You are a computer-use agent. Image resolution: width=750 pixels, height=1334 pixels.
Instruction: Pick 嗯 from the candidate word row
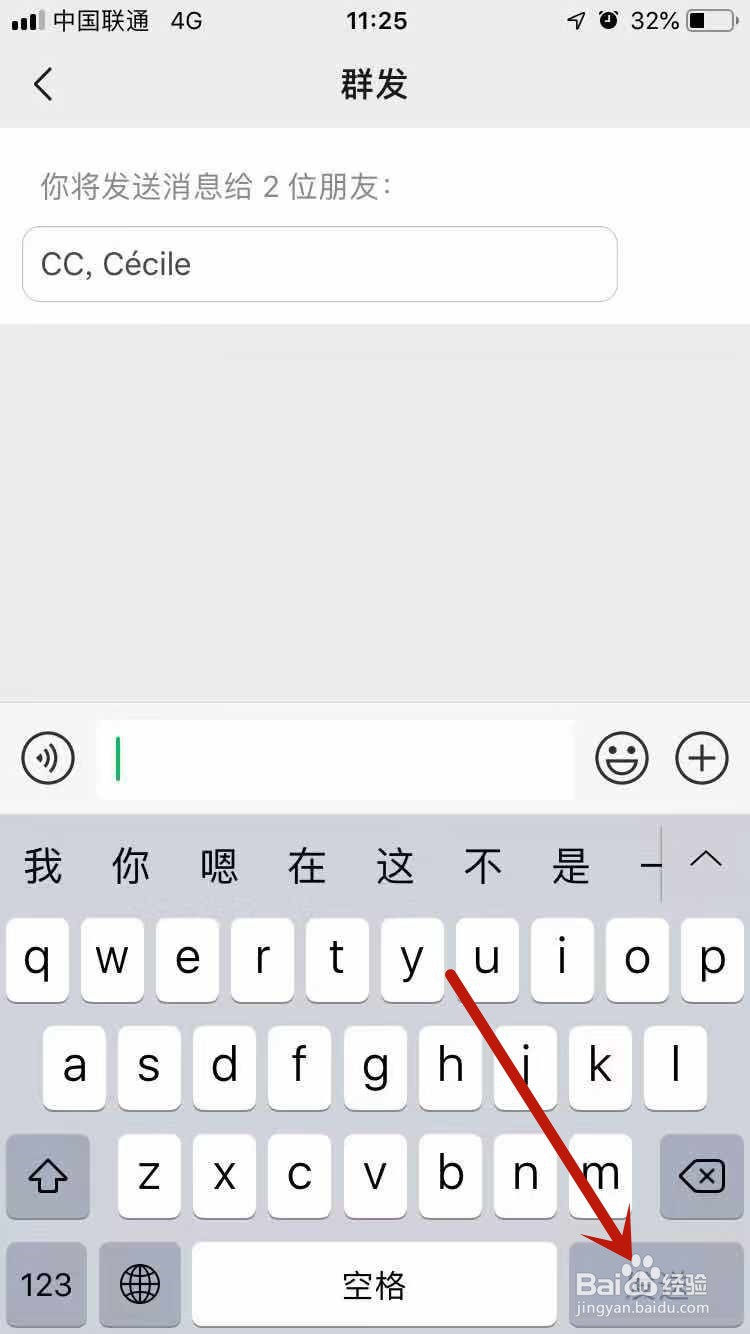coord(218,866)
